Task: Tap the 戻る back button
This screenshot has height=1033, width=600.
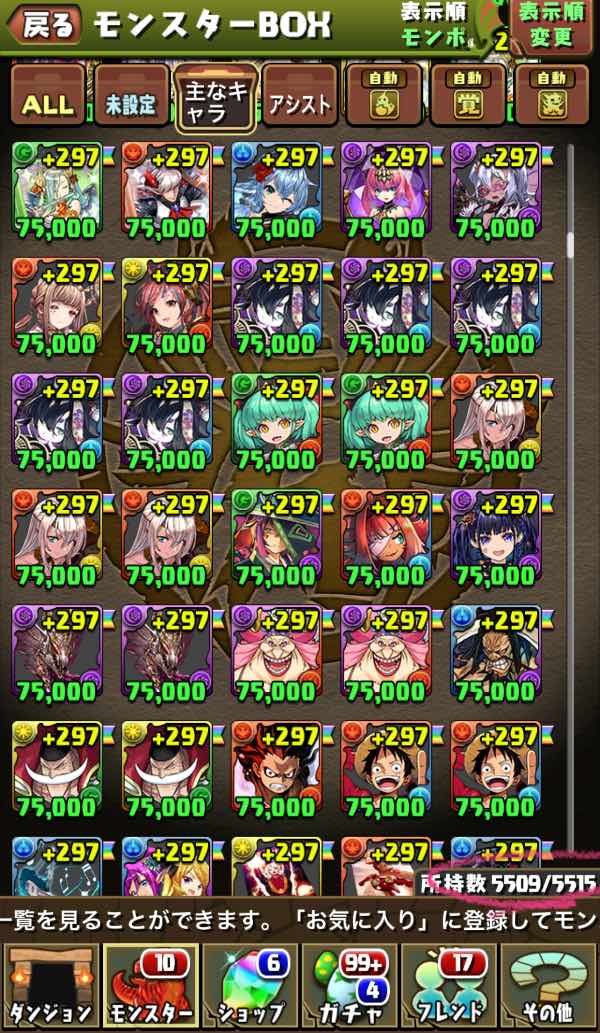Action: point(44,27)
